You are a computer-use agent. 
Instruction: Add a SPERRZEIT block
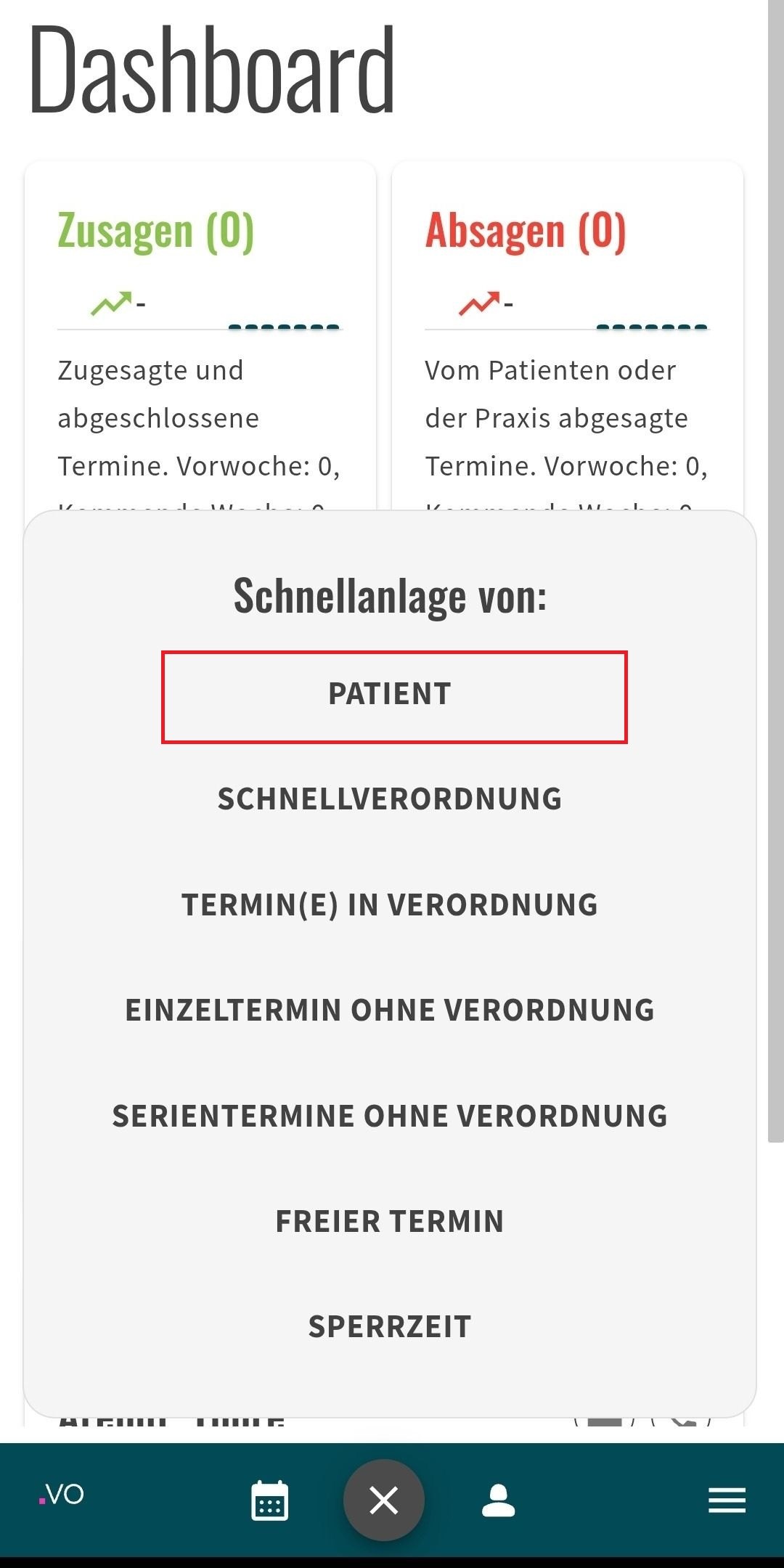(x=390, y=1327)
